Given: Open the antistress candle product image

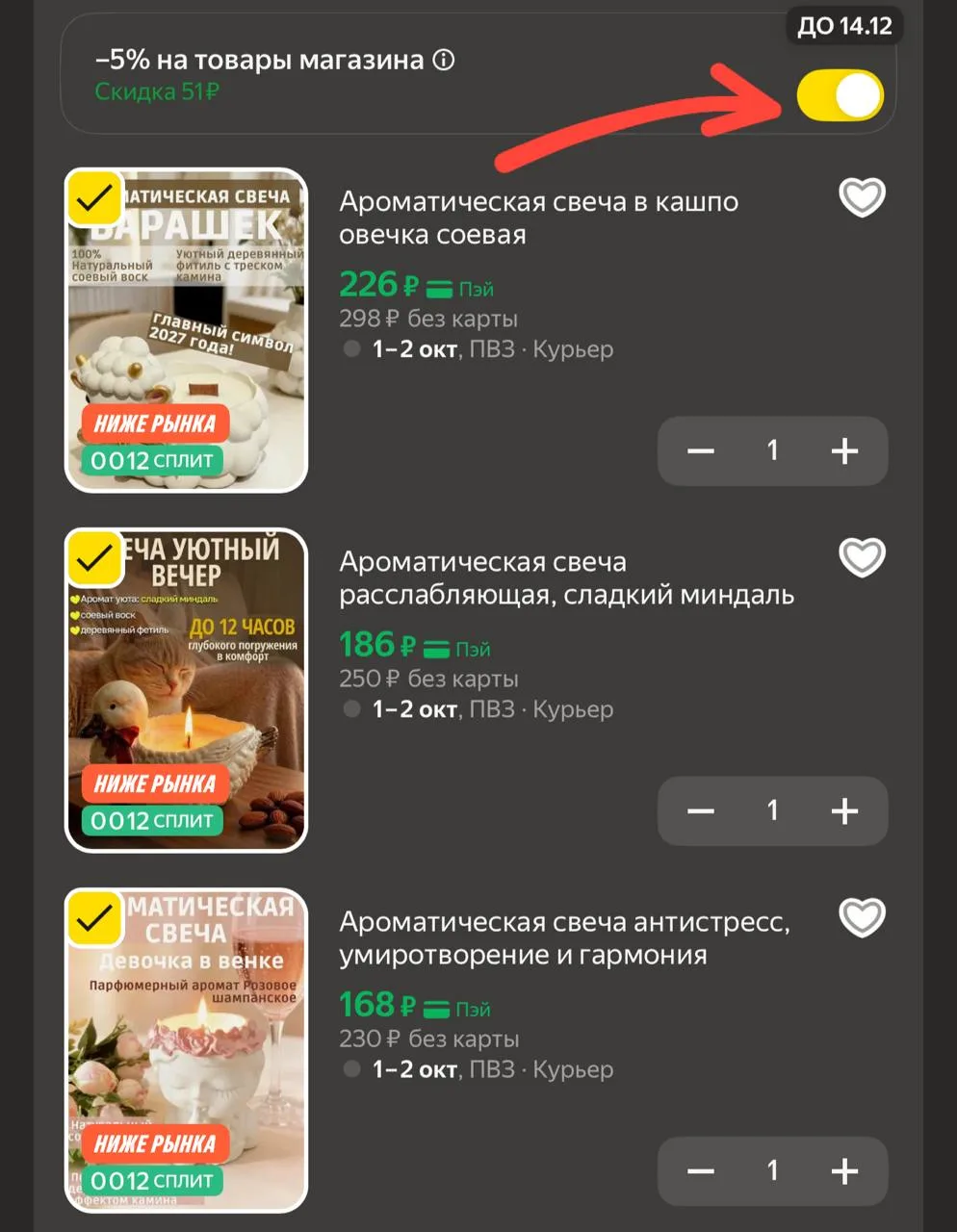Looking at the screenshot, I should pyautogui.click(x=186, y=1050).
